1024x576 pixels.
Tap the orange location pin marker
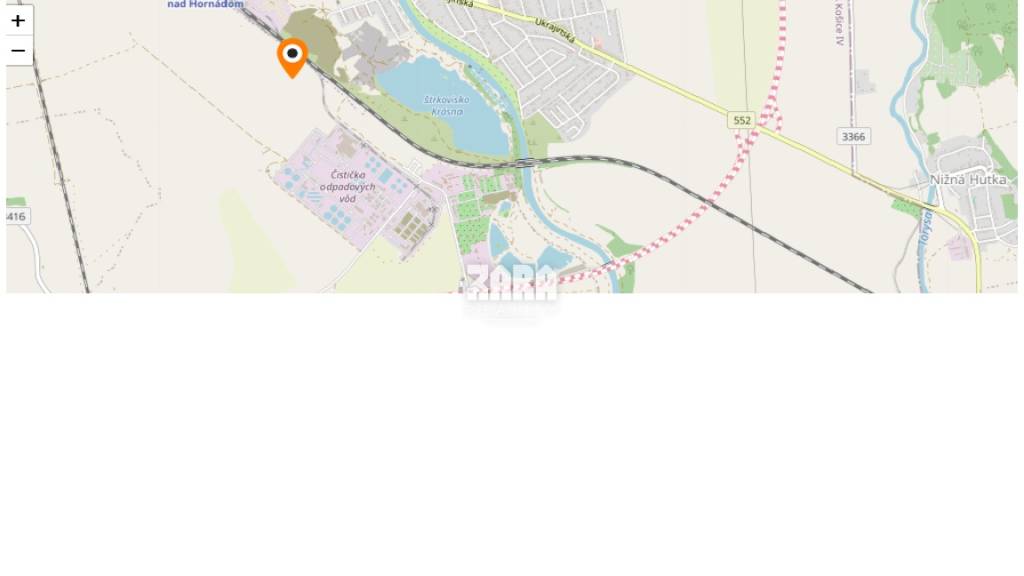point(292,56)
